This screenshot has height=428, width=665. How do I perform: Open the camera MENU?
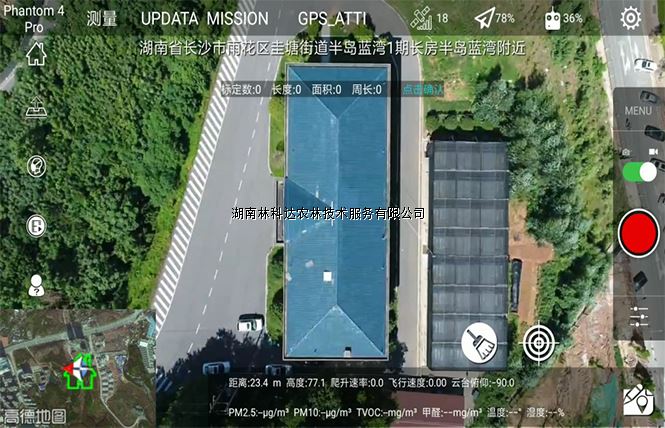coord(638,110)
